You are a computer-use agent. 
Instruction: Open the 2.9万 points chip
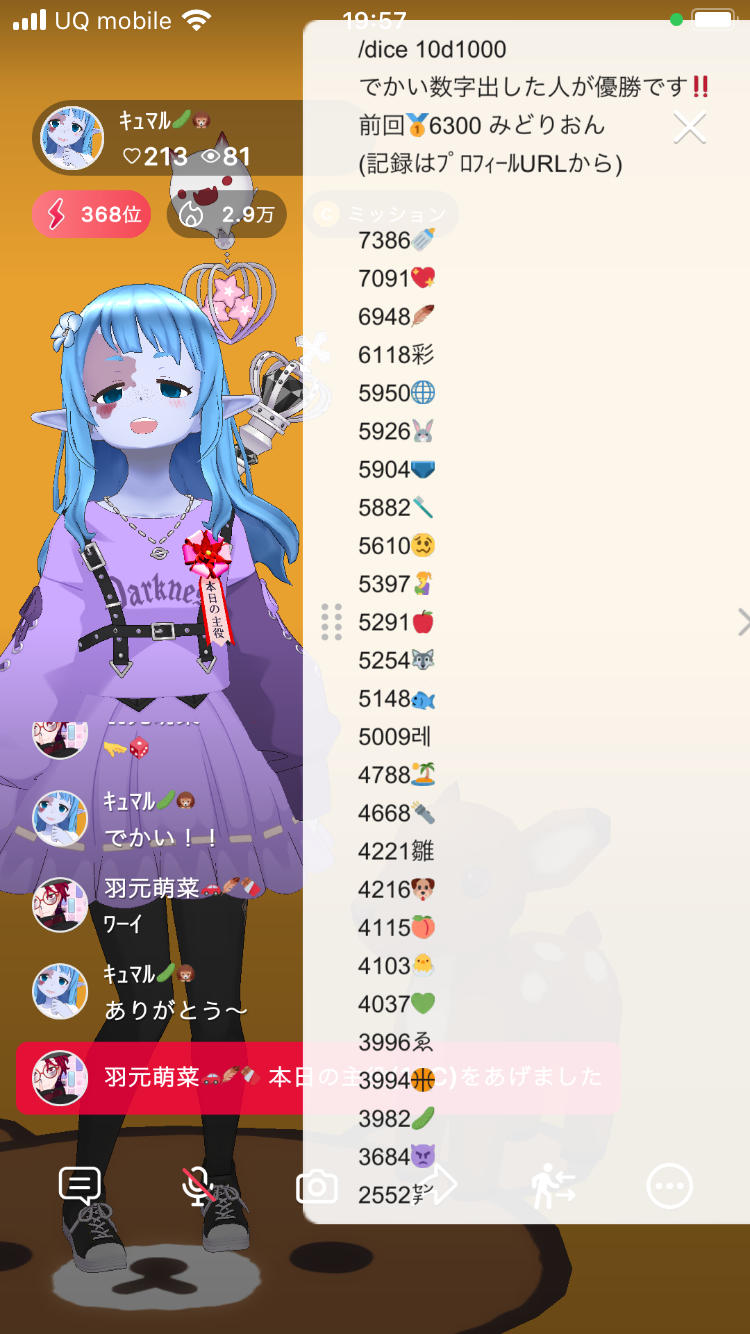(227, 214)
